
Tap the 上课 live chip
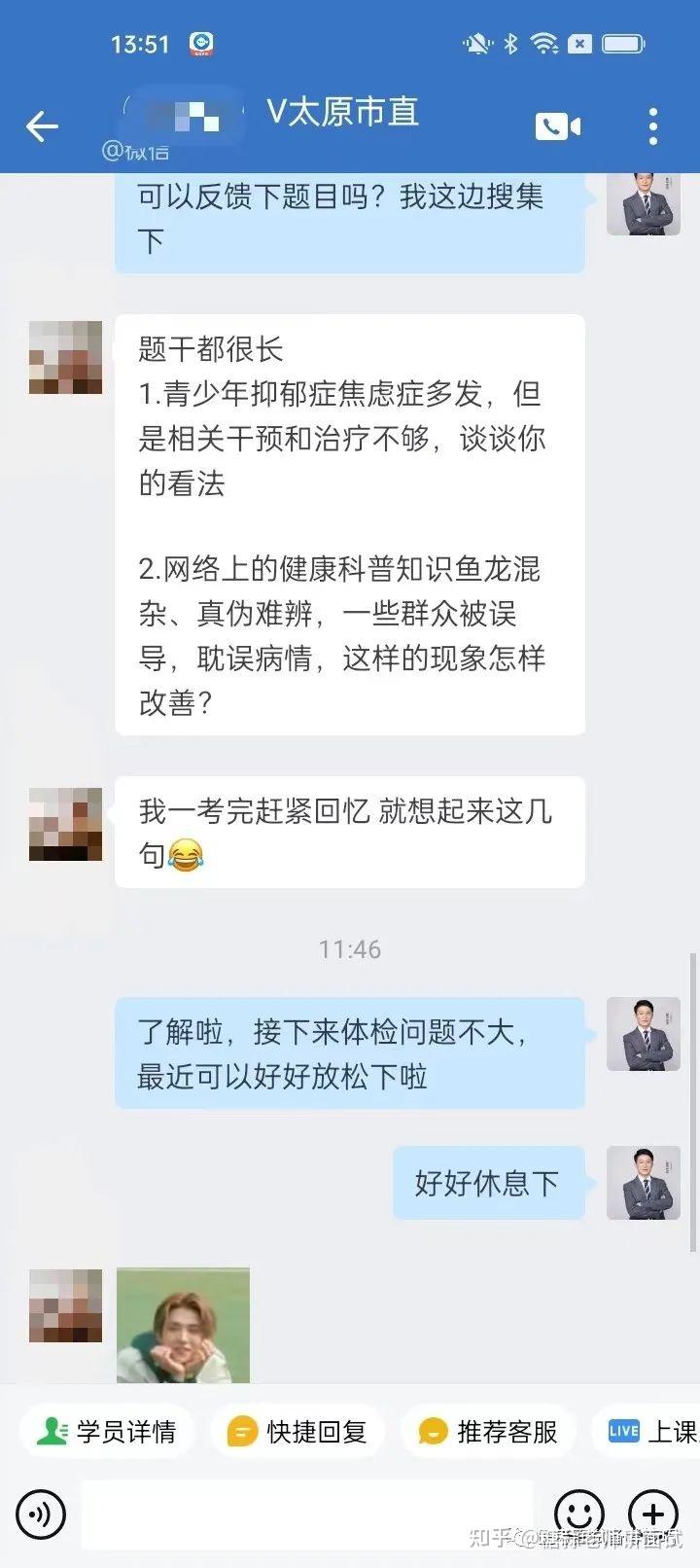[647, 1431]
